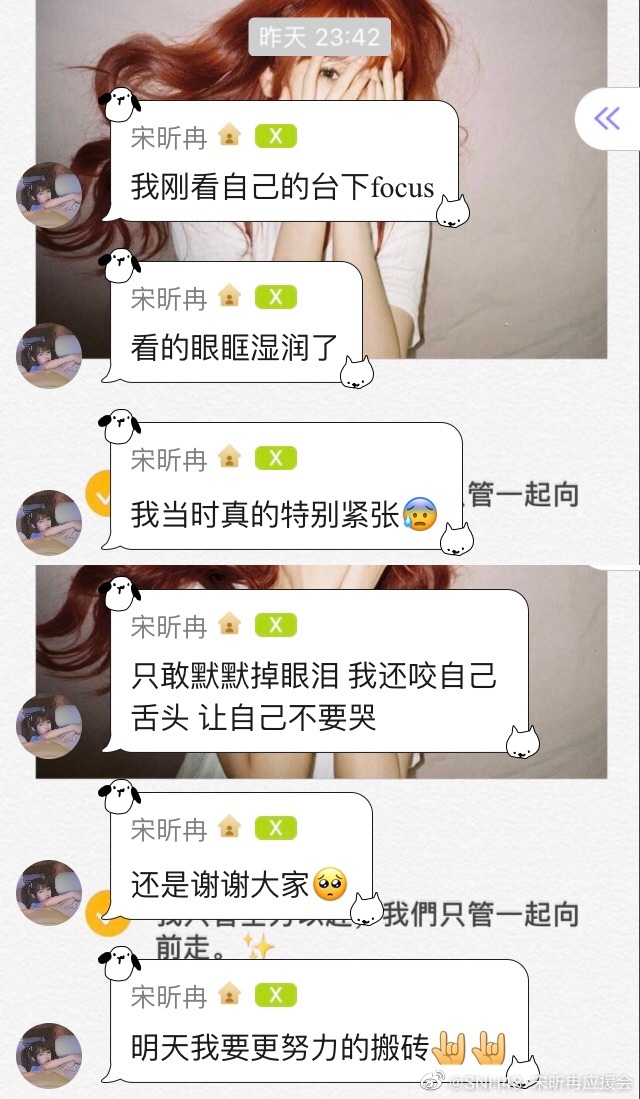Open avatar beside message '我刚看自己的台下focus'

coord(49,195)
